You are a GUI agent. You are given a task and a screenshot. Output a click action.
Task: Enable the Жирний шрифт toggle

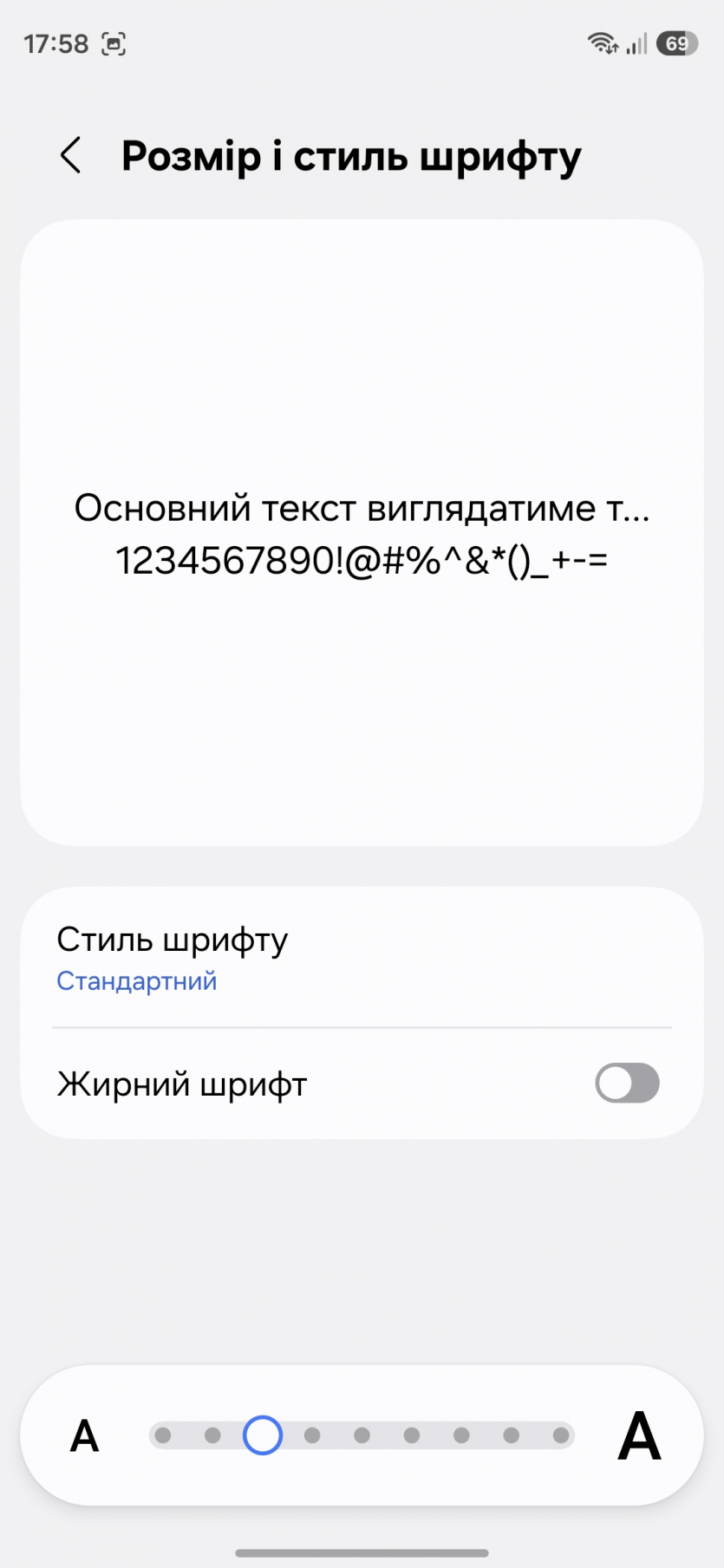[627, 1083]
